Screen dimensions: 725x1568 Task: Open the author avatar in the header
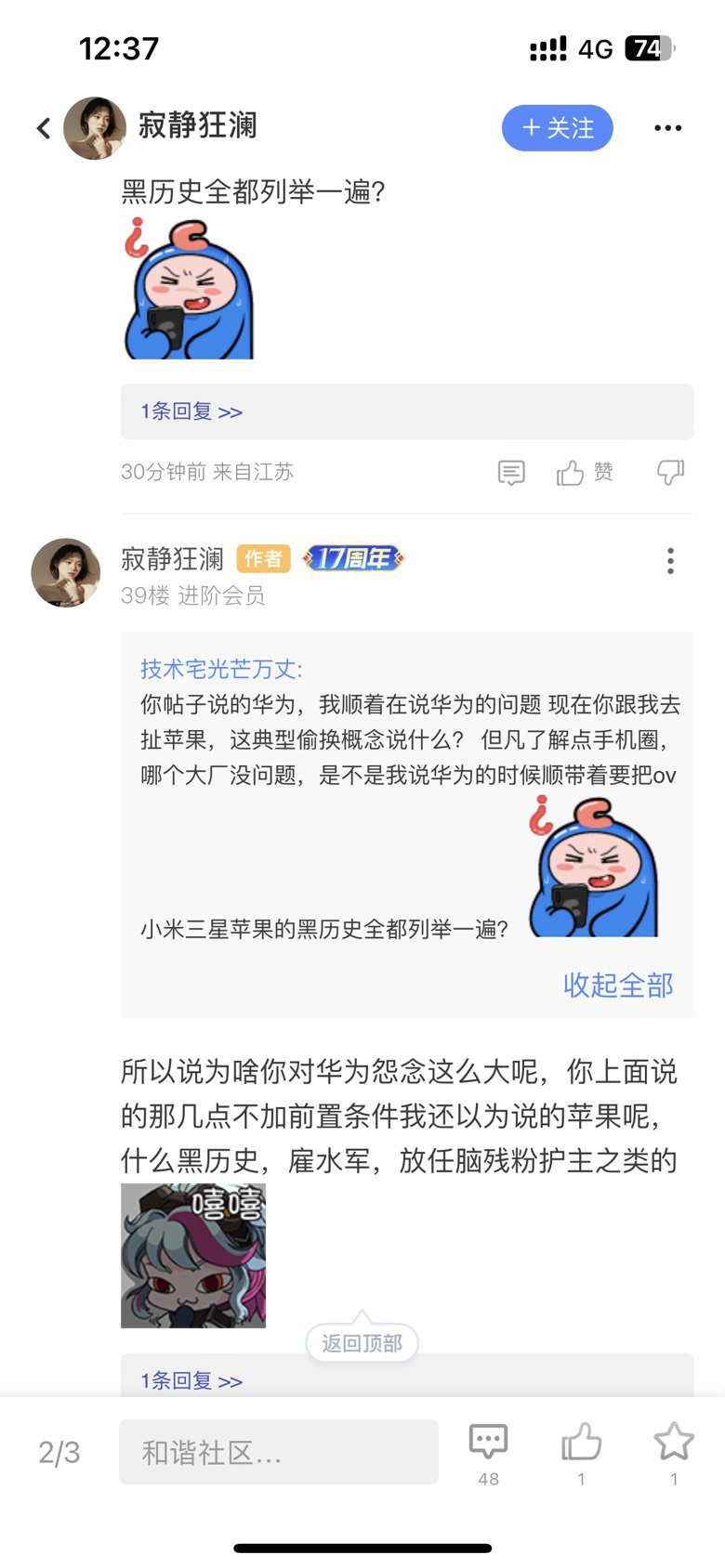coord(95,128)
